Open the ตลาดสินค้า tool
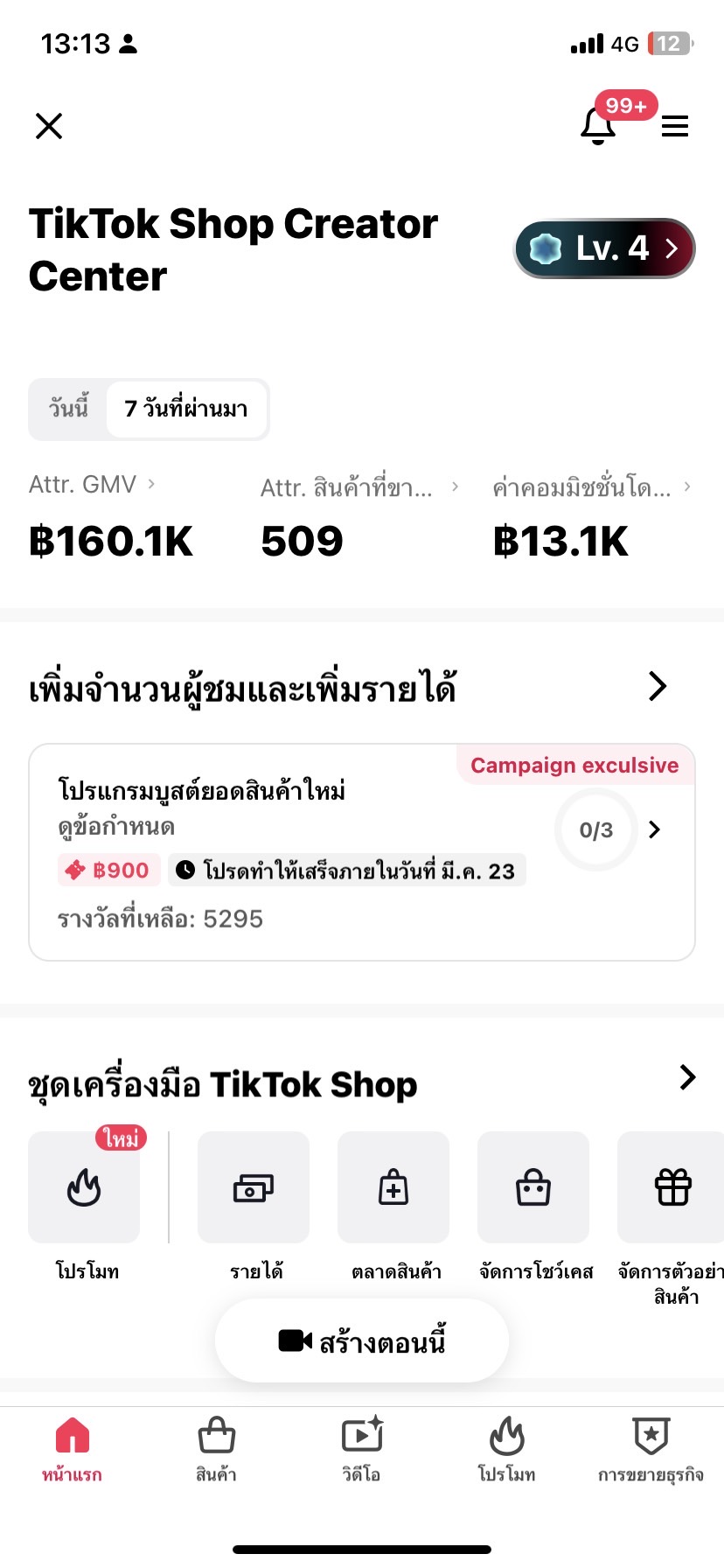The image size is (724, 1568). click(393, 1187)
